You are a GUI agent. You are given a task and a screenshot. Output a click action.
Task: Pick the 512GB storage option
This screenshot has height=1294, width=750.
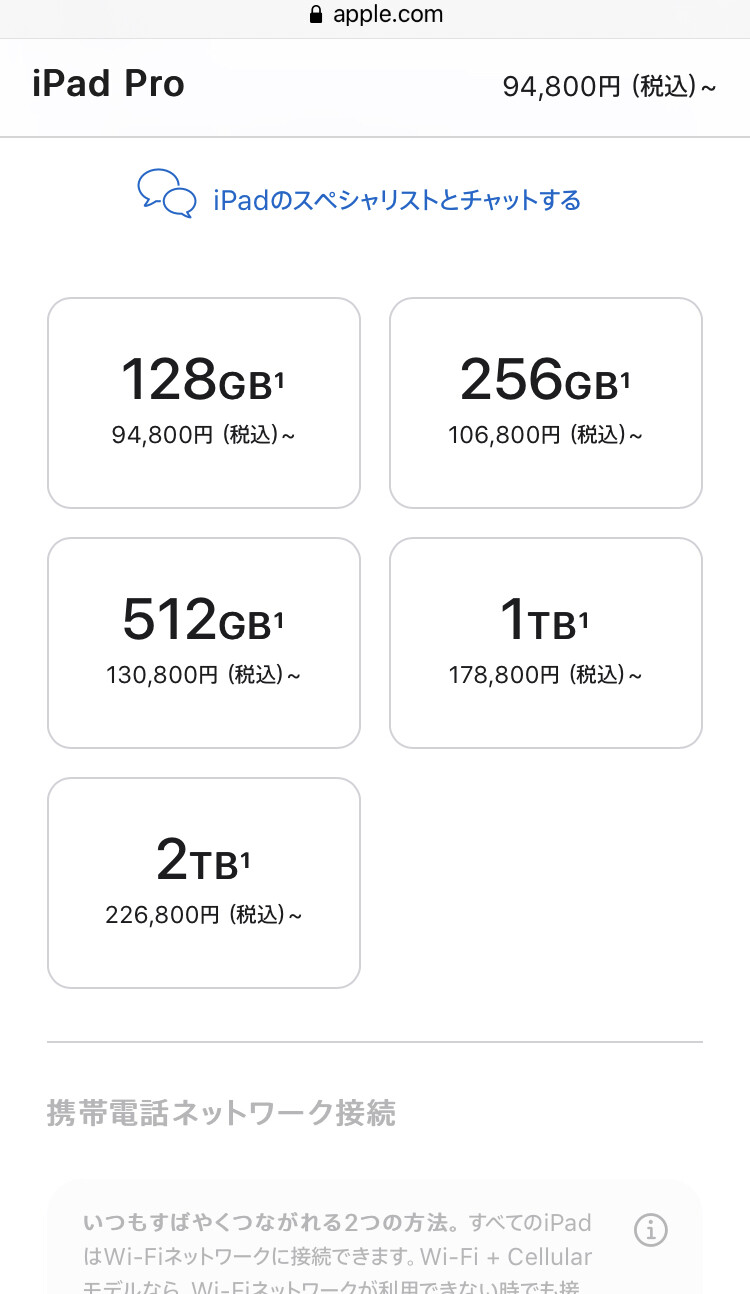[x=204, y=643]
